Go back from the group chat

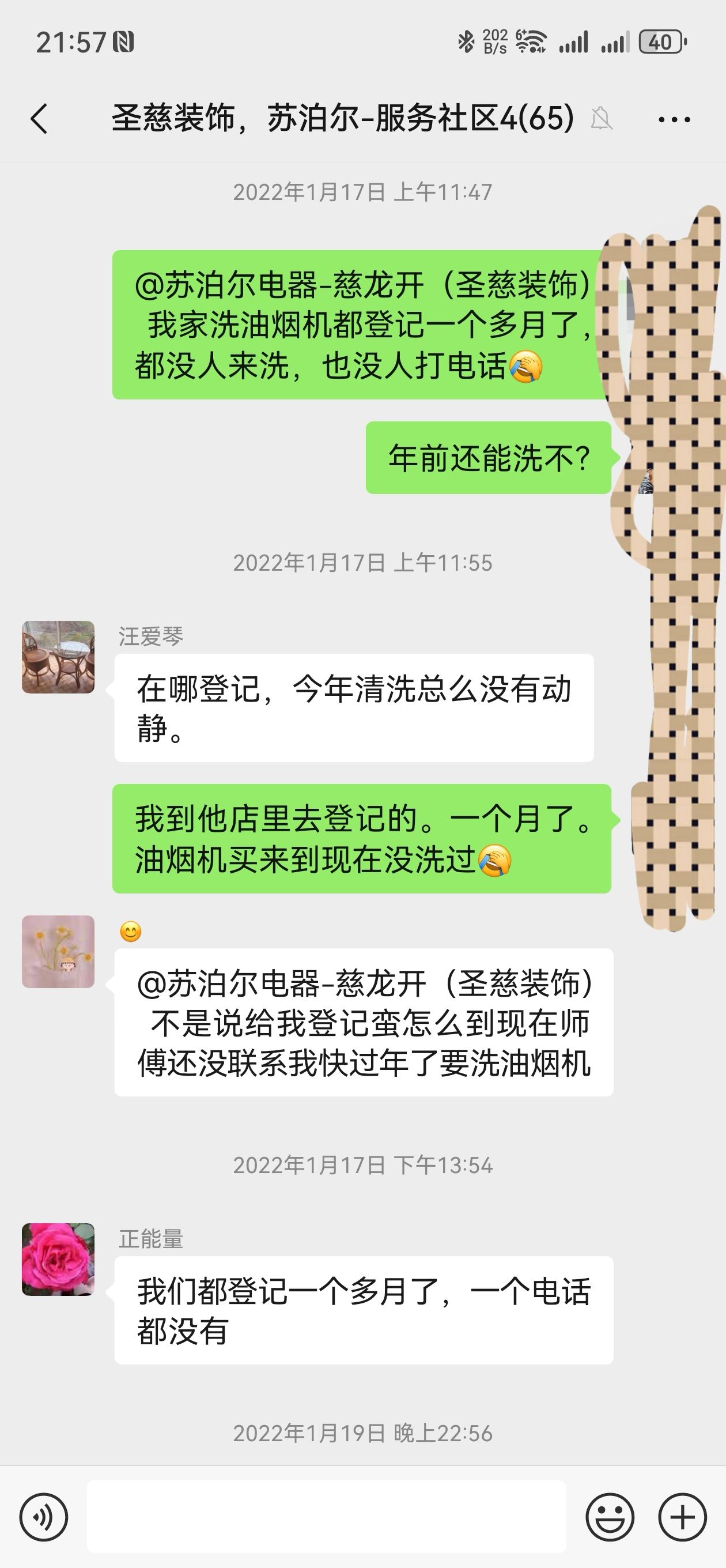[x=39, y=118]
